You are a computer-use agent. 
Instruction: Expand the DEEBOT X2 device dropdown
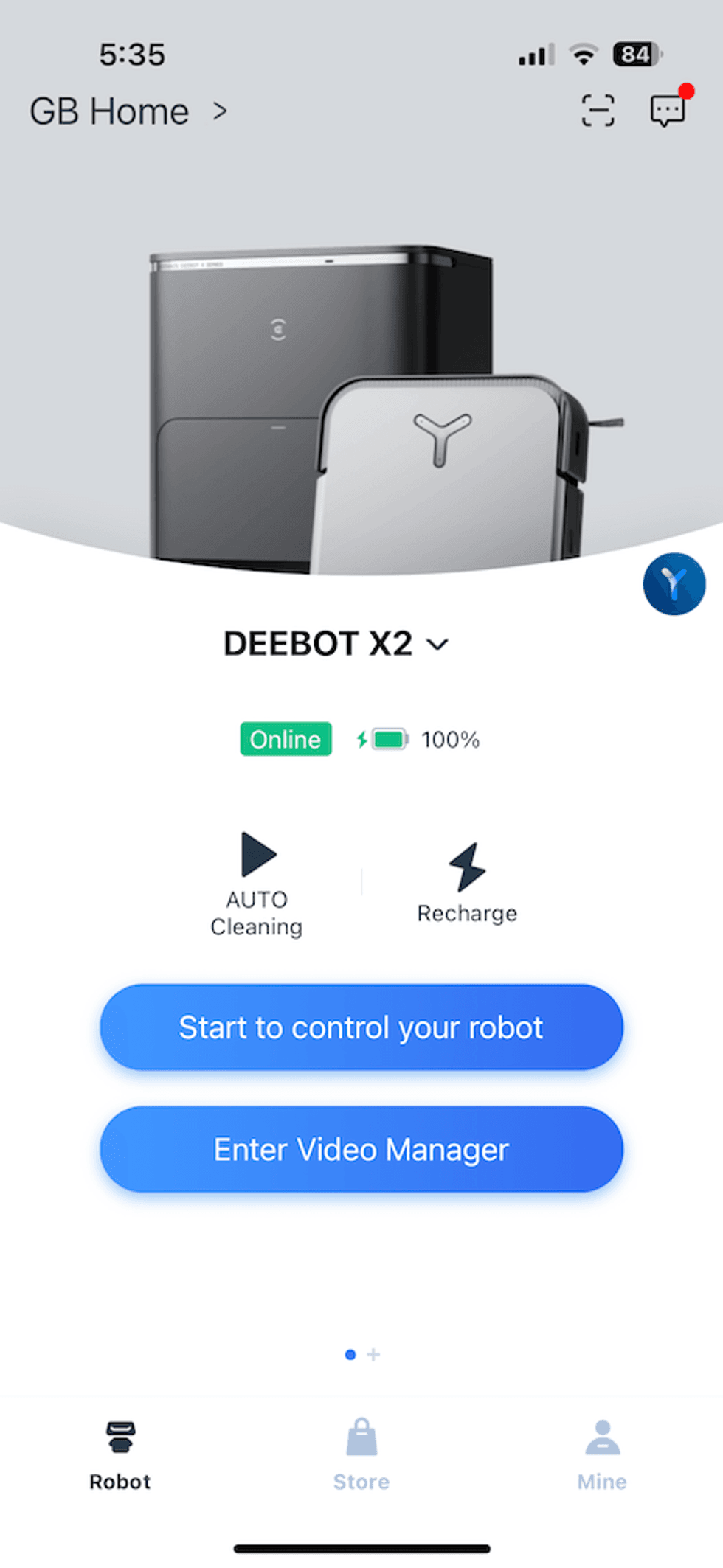[336, 644]
